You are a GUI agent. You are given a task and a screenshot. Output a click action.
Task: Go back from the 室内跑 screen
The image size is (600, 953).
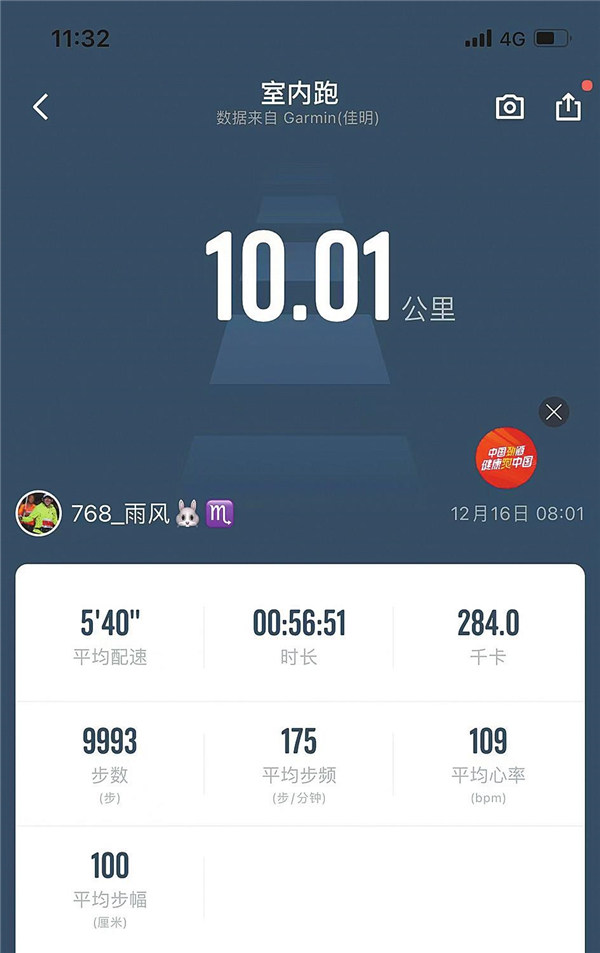(41, 107)
